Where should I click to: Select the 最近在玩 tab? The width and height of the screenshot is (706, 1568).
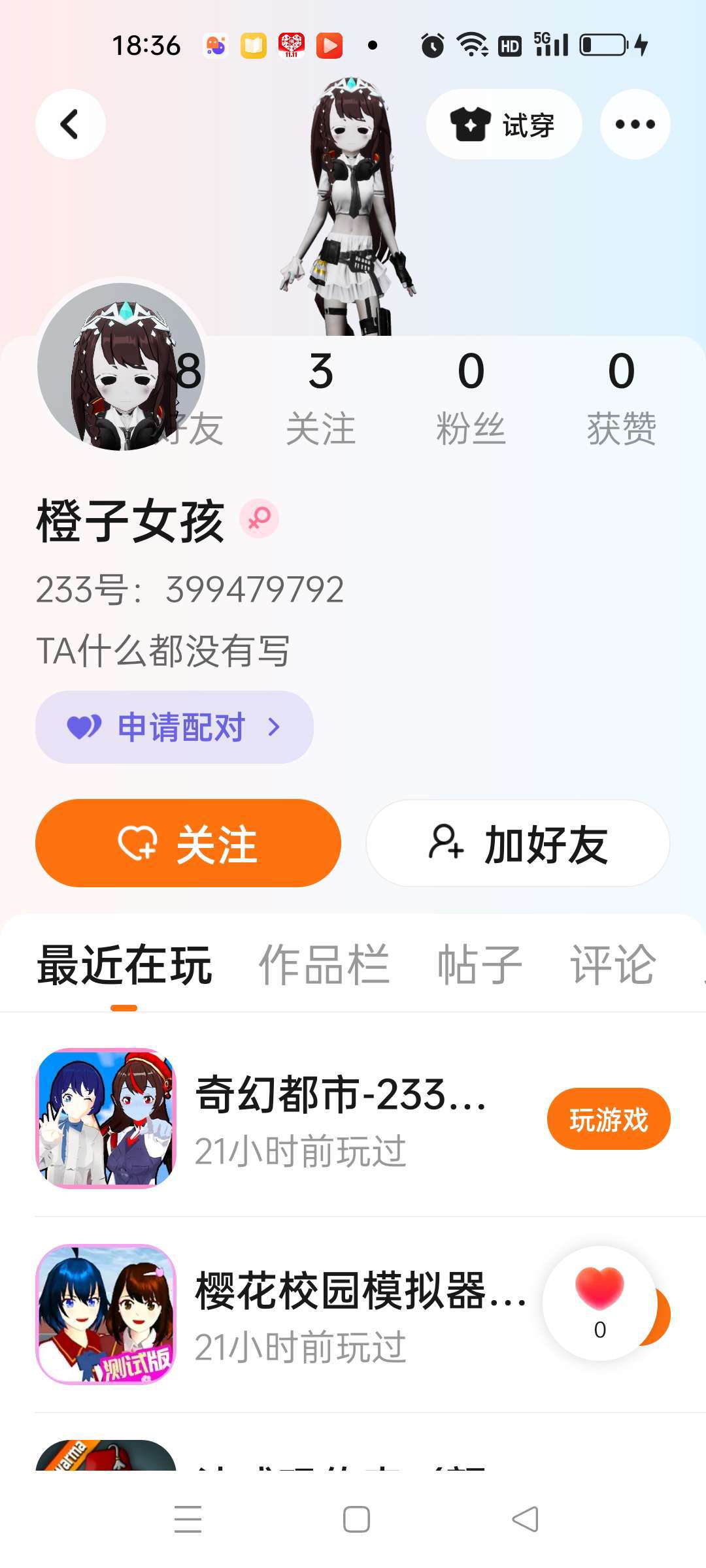124,965
